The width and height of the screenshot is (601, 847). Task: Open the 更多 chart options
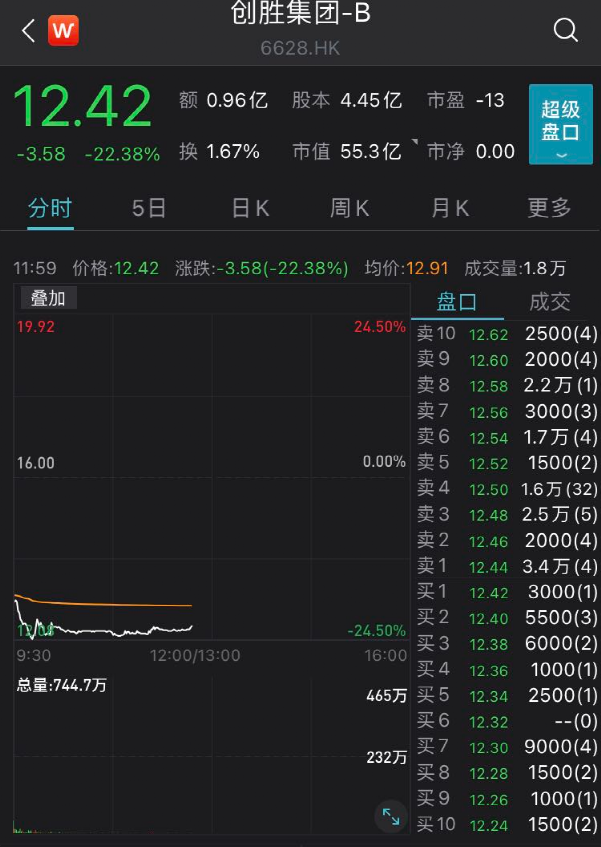[549, 208]
